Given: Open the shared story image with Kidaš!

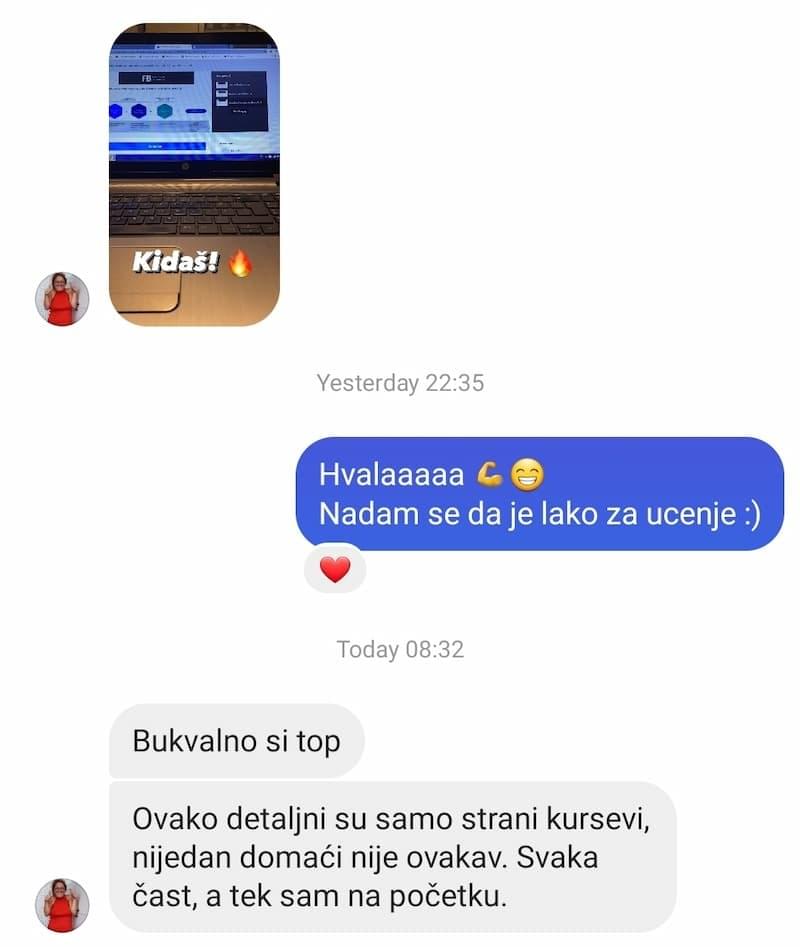Looking at the screenshot, I should tap(194, 174).
